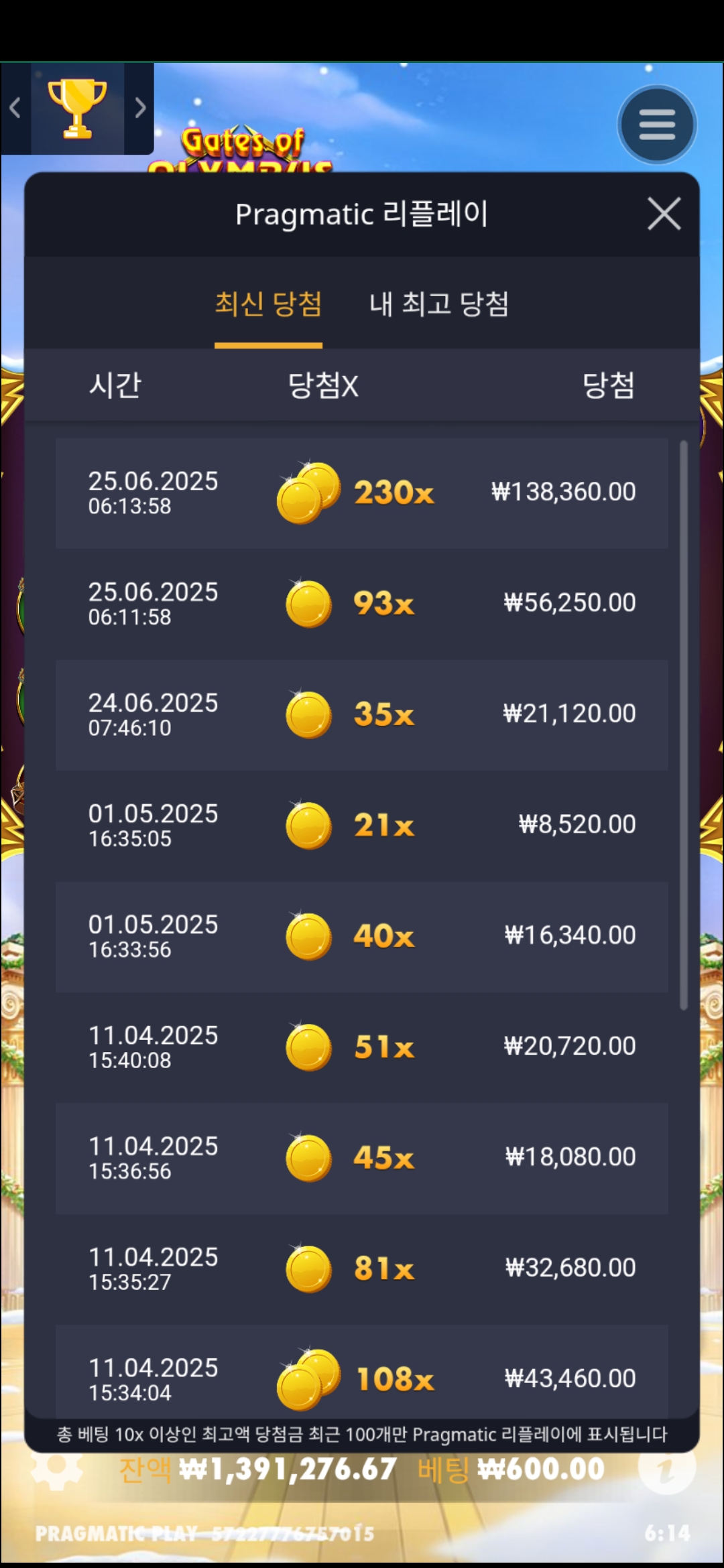Screen dimensions: 724x1568
Task: View the 51x win replay
Action: pyautogui.click(x=362, y=1047)
